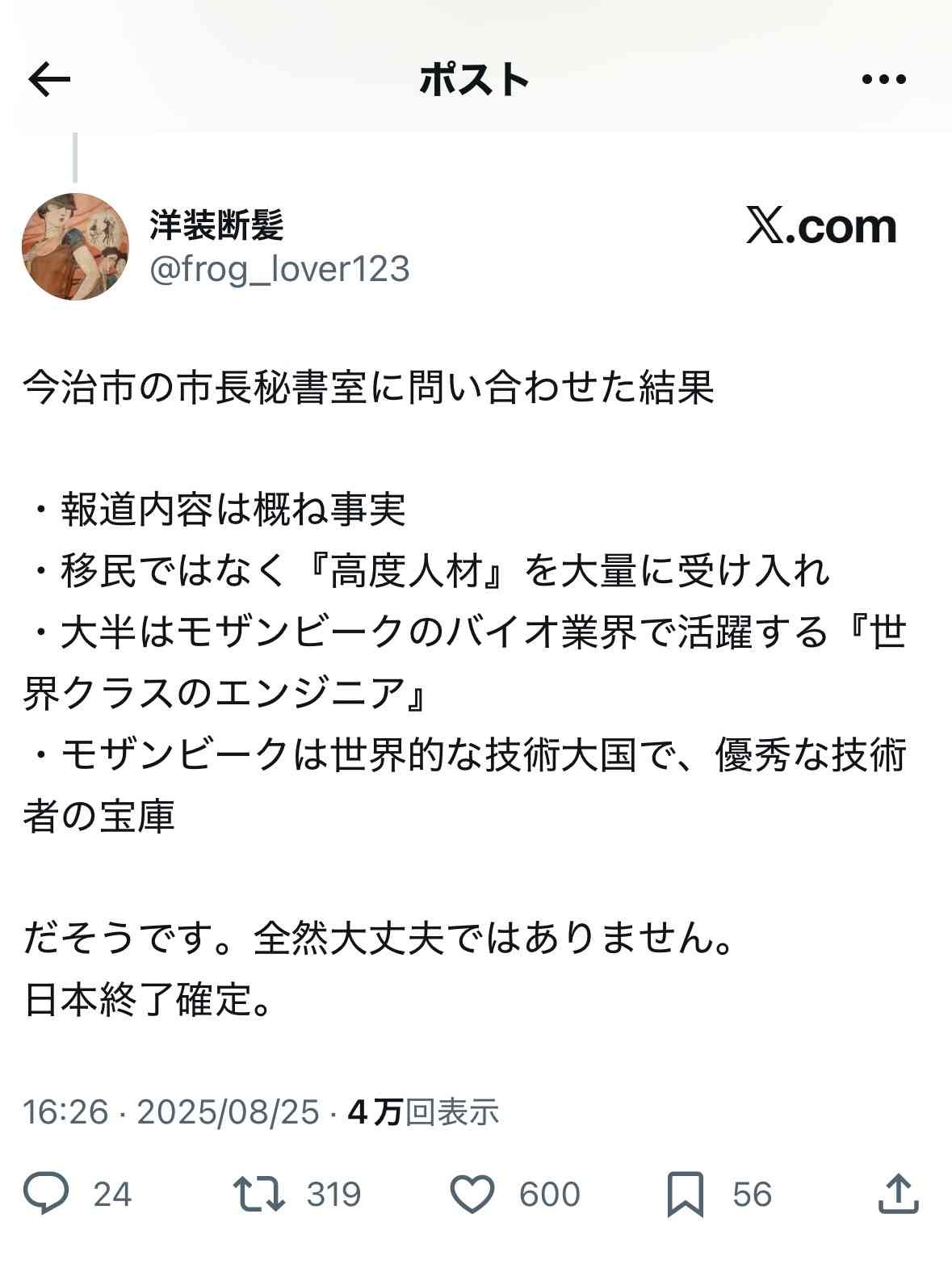Open the overflow menu with three dots
The height and width of the screenshot is (1277, 952).
883,79
